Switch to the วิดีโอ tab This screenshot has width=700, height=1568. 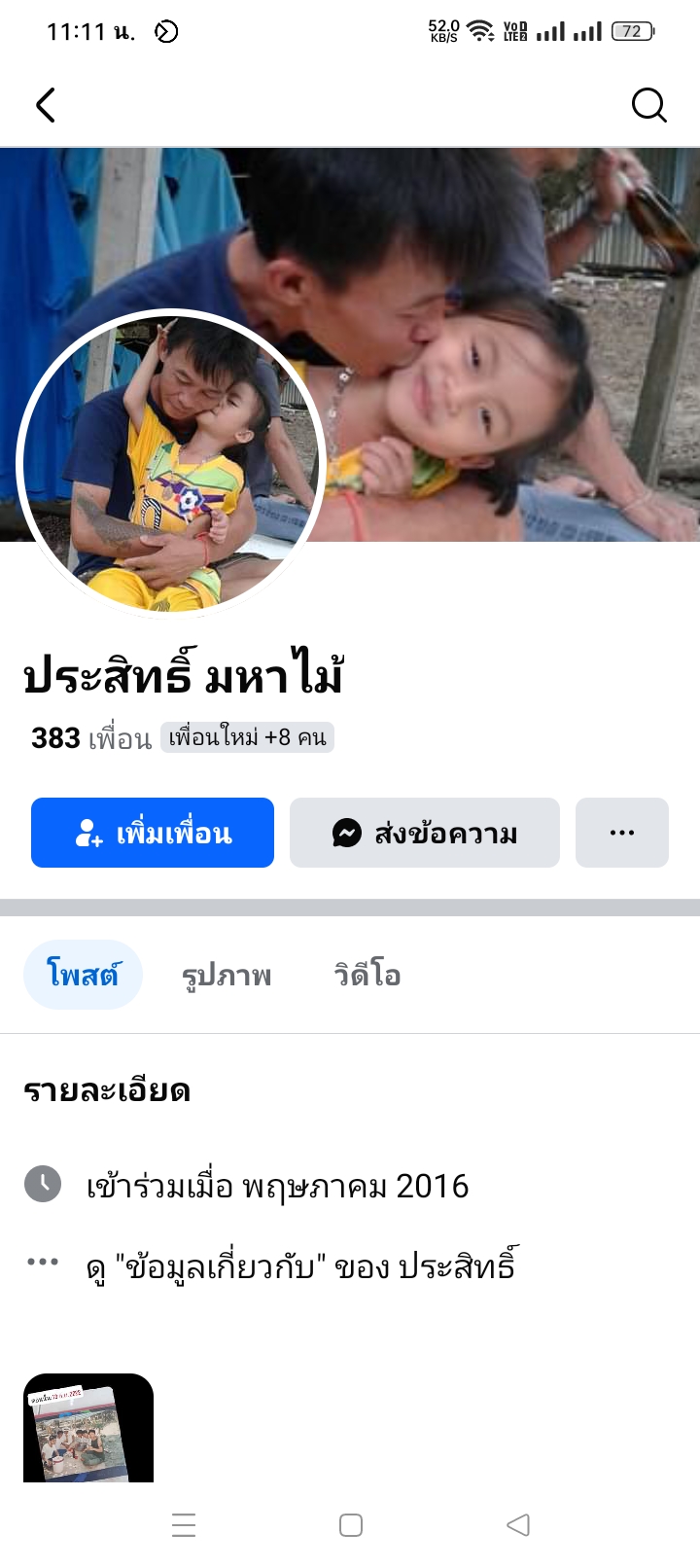click(x=367, y=975)
